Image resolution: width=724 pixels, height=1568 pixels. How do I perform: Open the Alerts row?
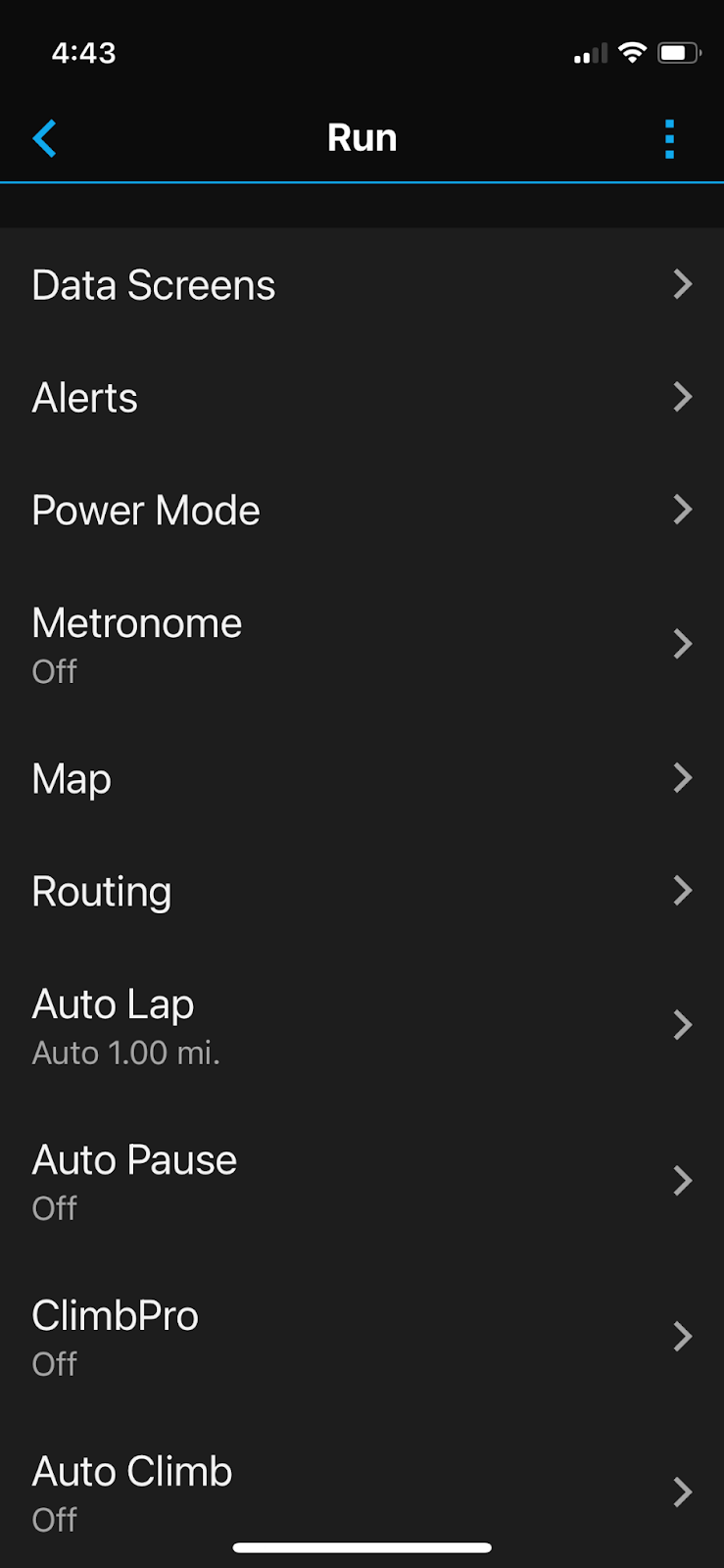(362, 398)
